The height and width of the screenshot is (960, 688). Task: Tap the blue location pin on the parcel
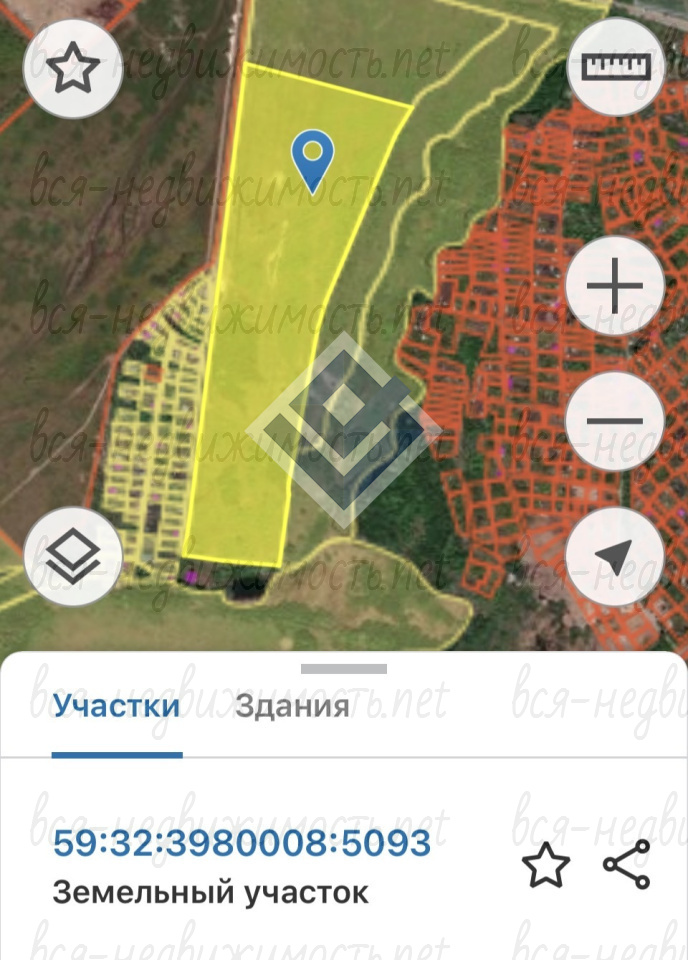(x=313, y=160)
